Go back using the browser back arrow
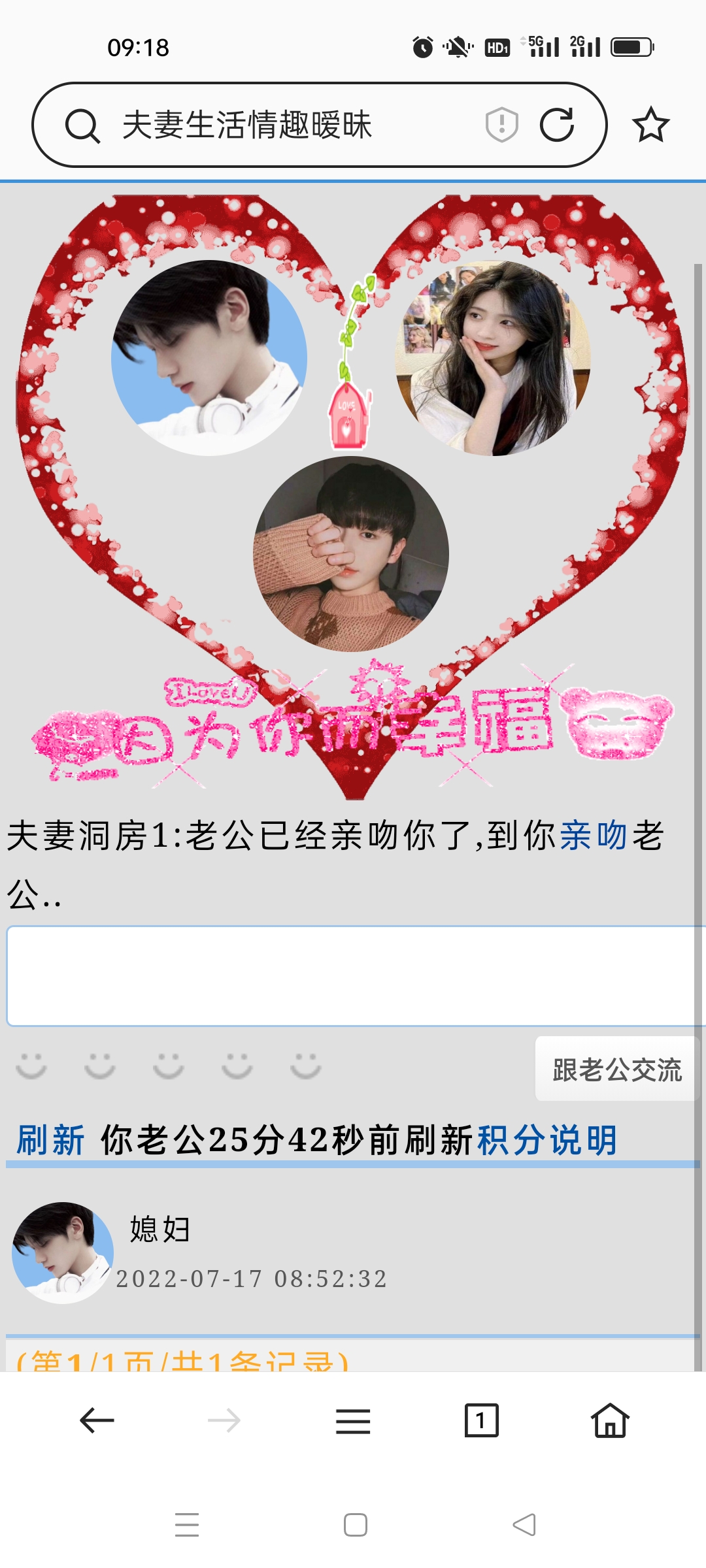The width and height of the screenshot is (706, 1568). click(x=97, y=1420)
